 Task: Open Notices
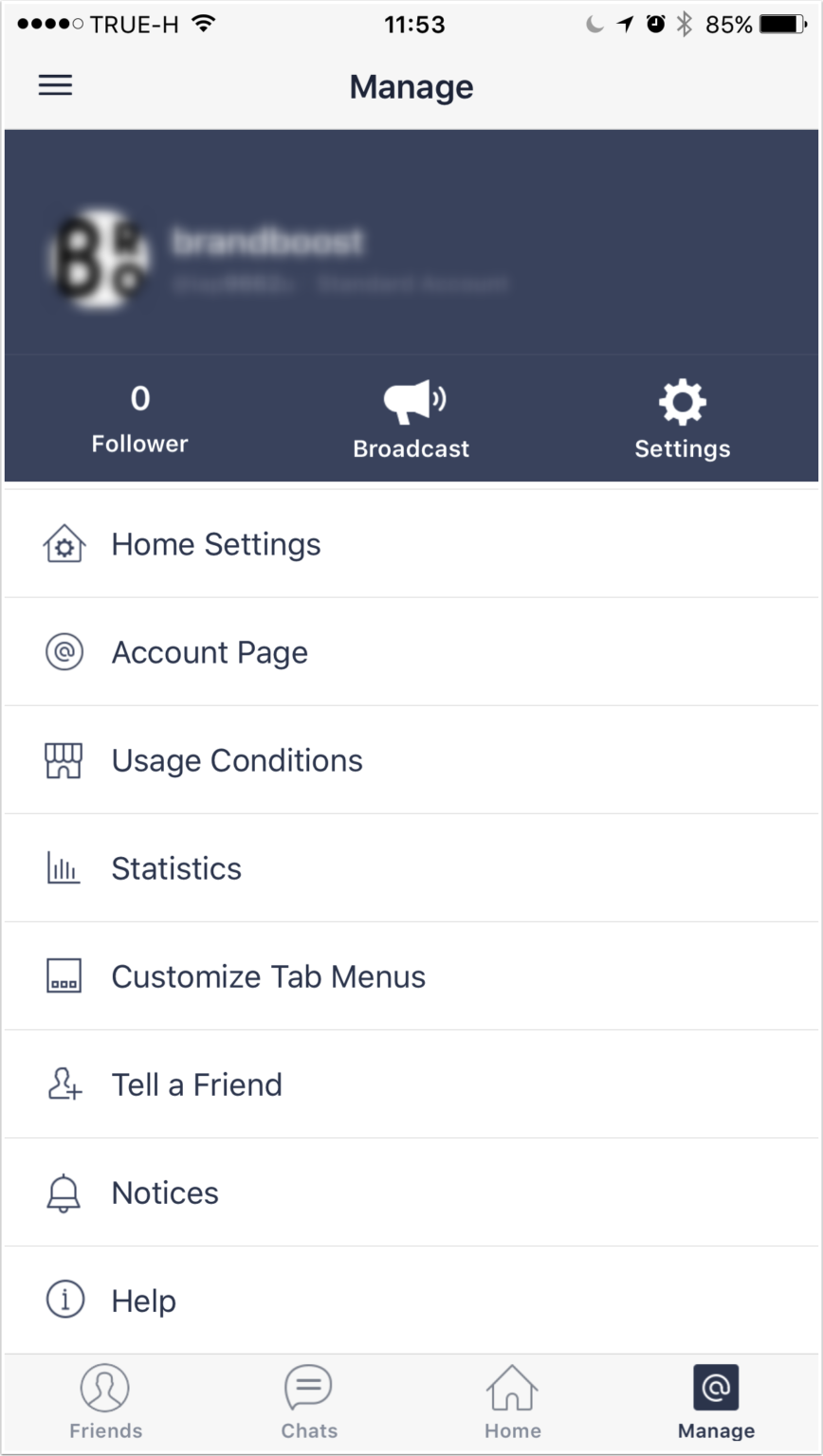click(x=411, y=1192)
